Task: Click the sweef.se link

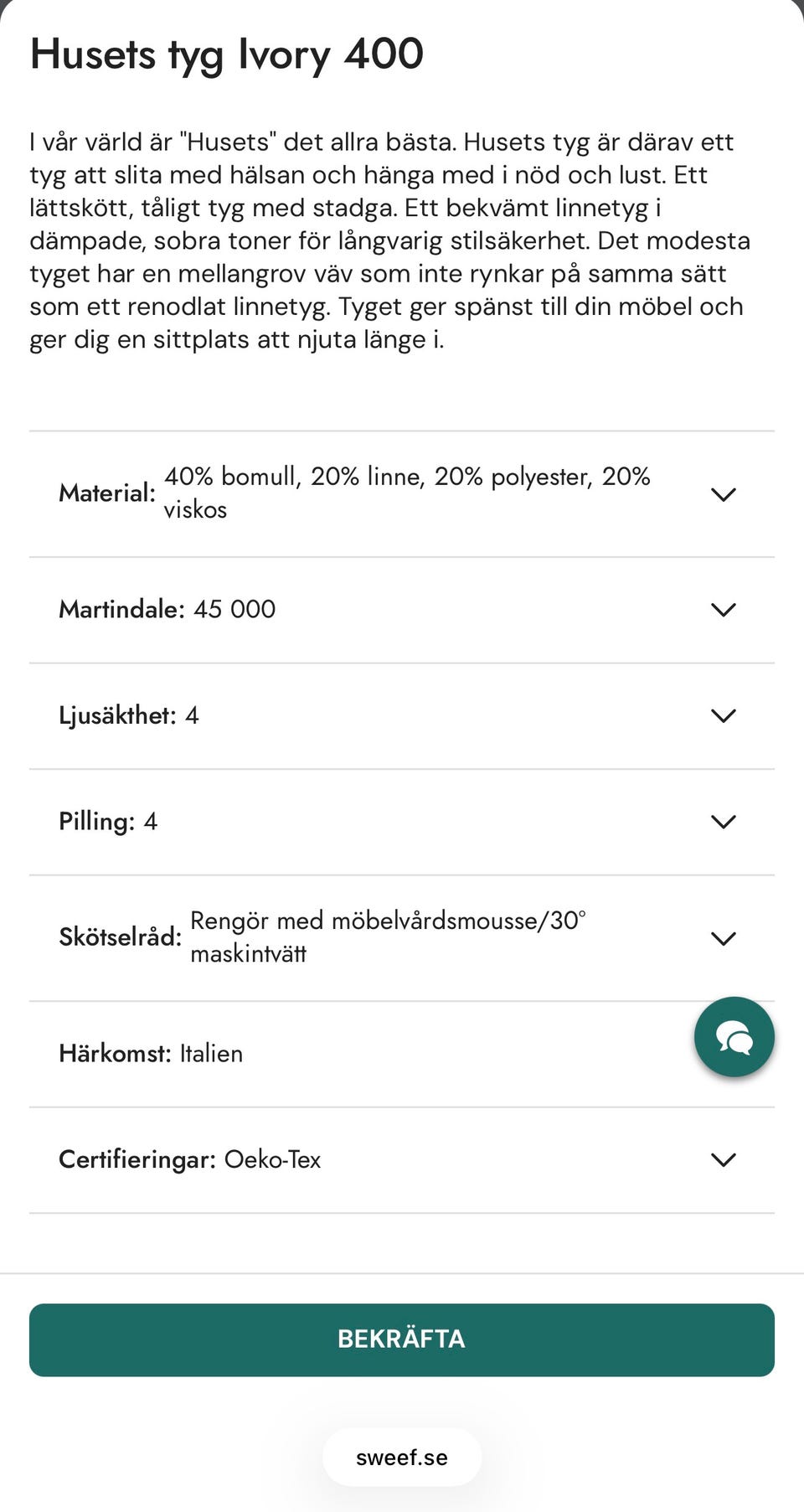Action: pos(401,1458)
